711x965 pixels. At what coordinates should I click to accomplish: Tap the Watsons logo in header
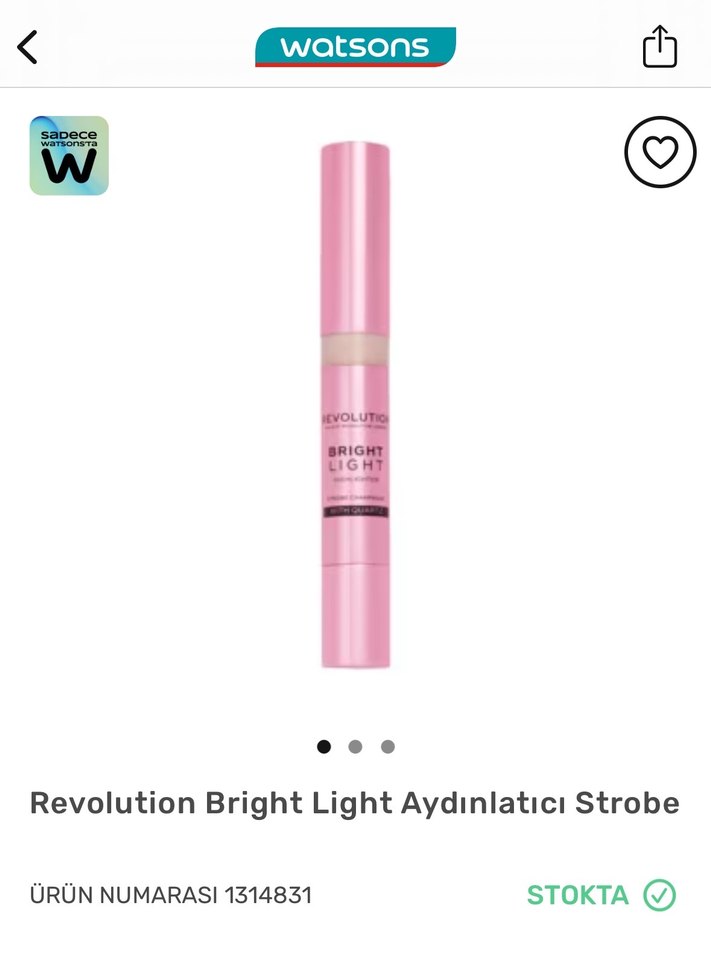click(355, 47)
